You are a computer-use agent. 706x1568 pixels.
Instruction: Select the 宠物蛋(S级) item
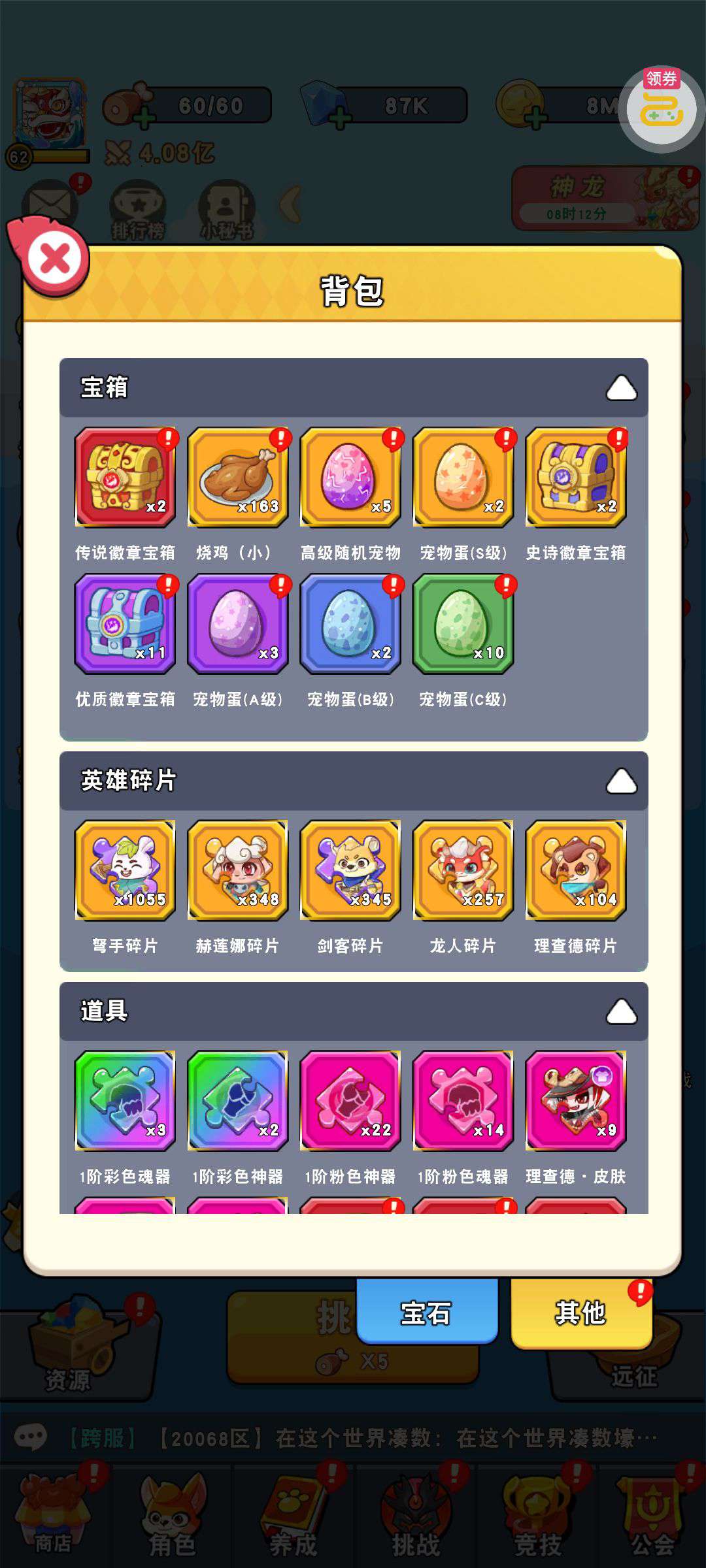pos(463,478)
